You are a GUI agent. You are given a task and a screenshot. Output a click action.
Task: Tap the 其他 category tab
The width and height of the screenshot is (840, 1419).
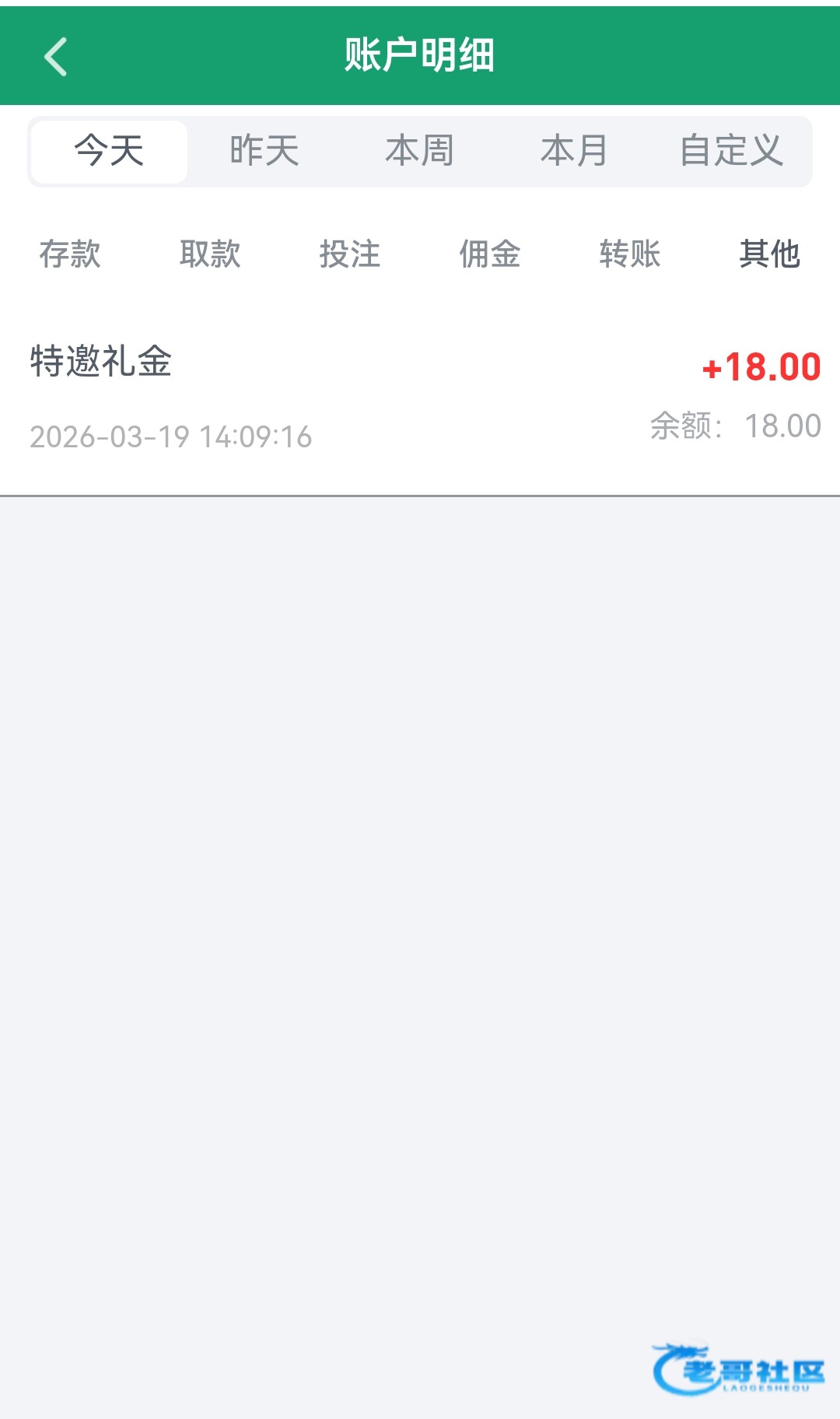coord(769,254)
